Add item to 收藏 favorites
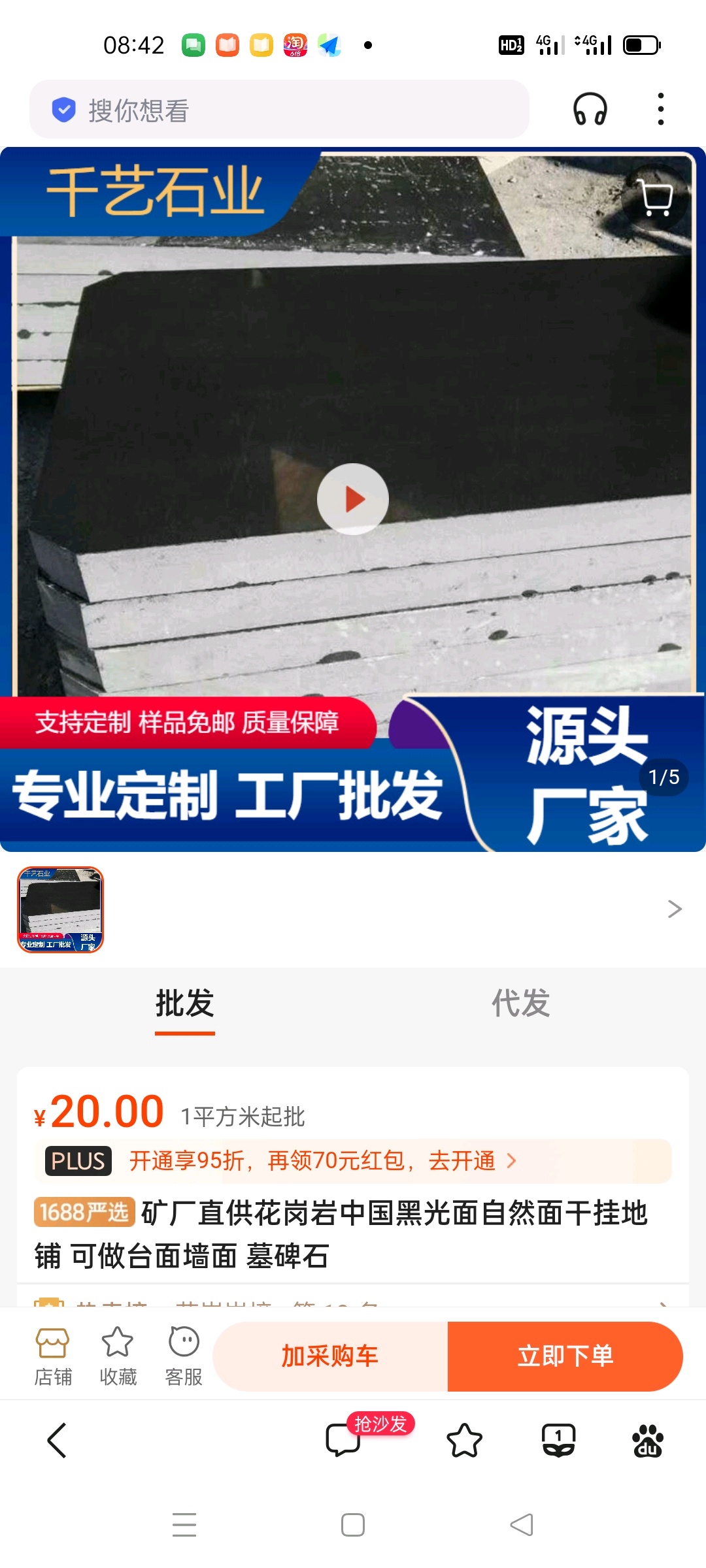Image resolution: width=706 pixels, height=1568 pixels. pyautogui.click(x=118, y=1356)
